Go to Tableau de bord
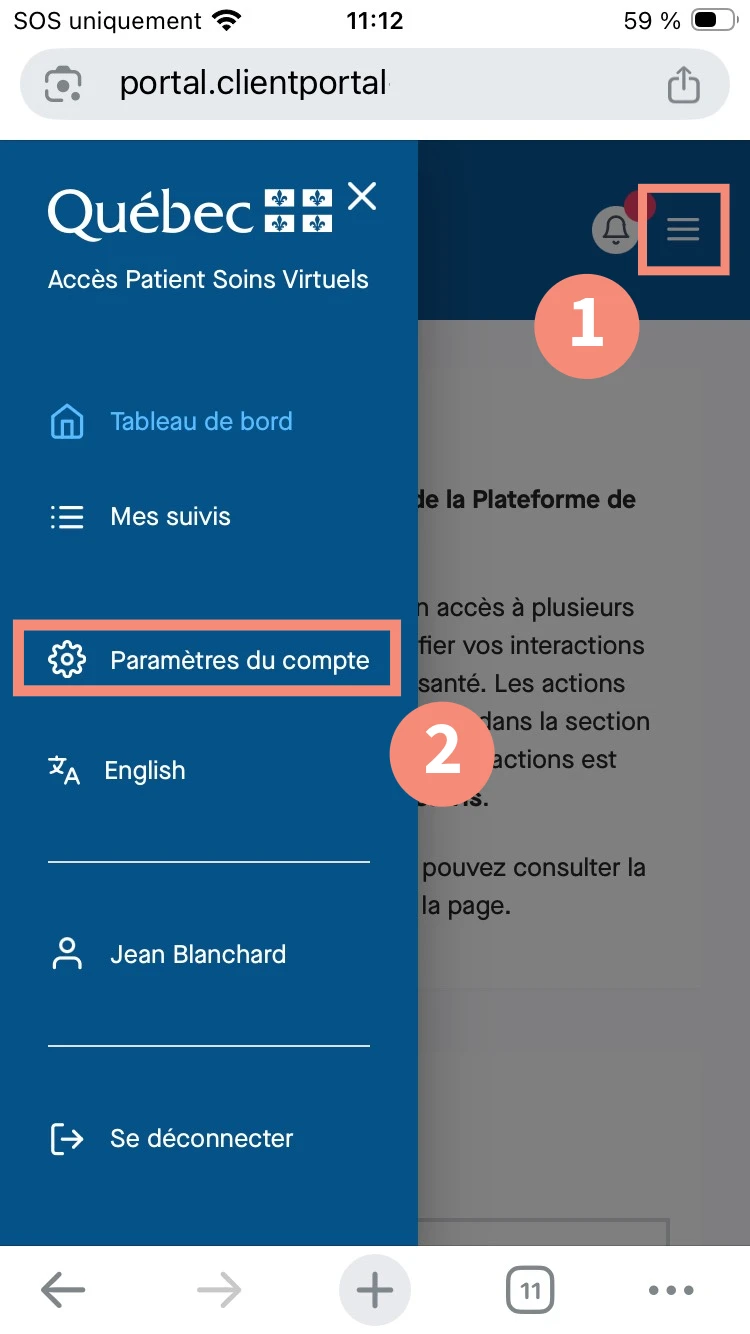 click(x=200, y=421)
